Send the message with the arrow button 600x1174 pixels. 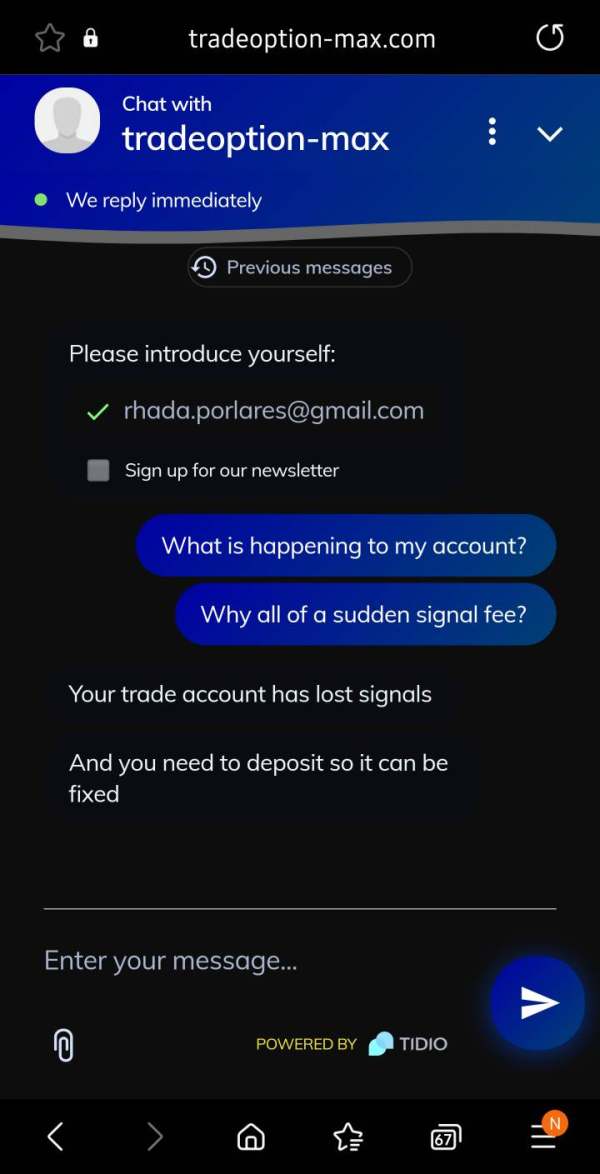pos(538,1002)
